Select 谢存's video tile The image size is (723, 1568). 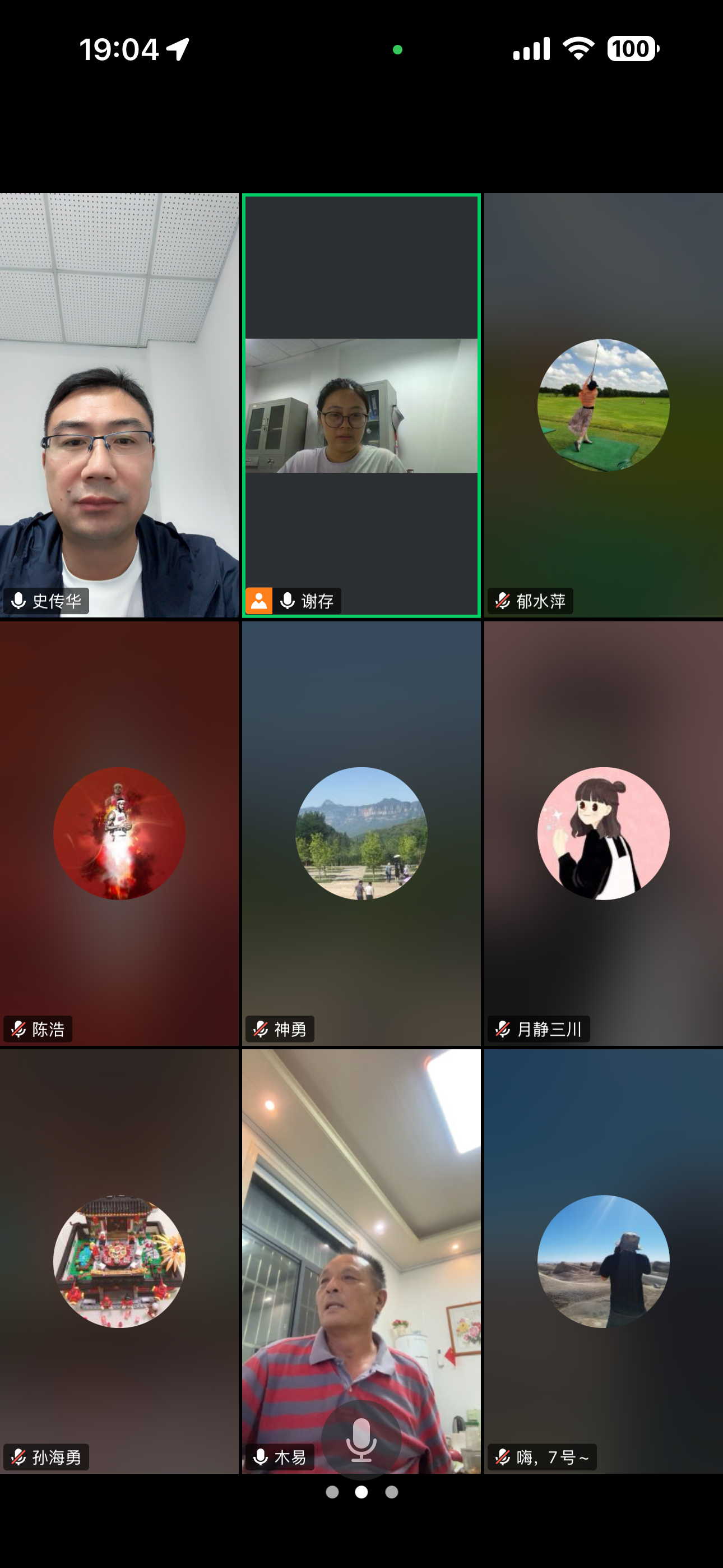361,405
